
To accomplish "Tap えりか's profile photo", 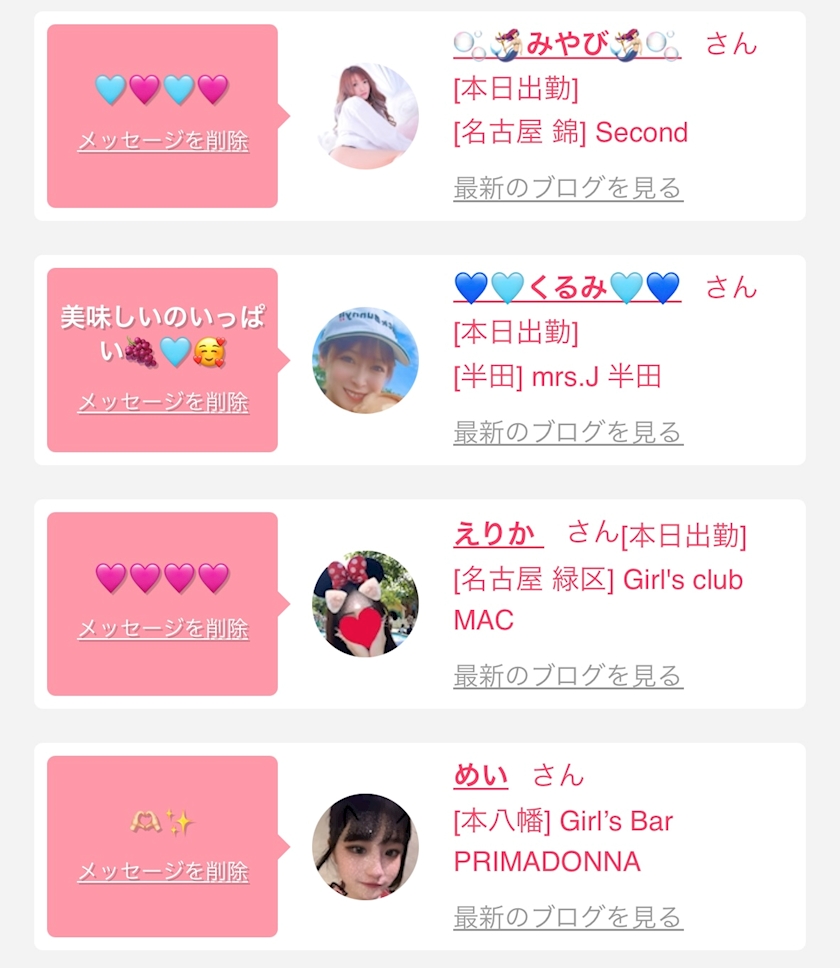I will pos(366,604).
